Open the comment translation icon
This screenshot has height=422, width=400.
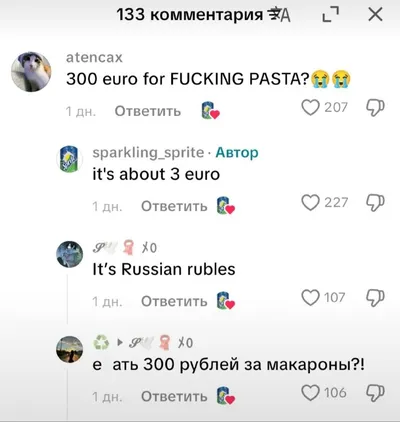(281, 15)
